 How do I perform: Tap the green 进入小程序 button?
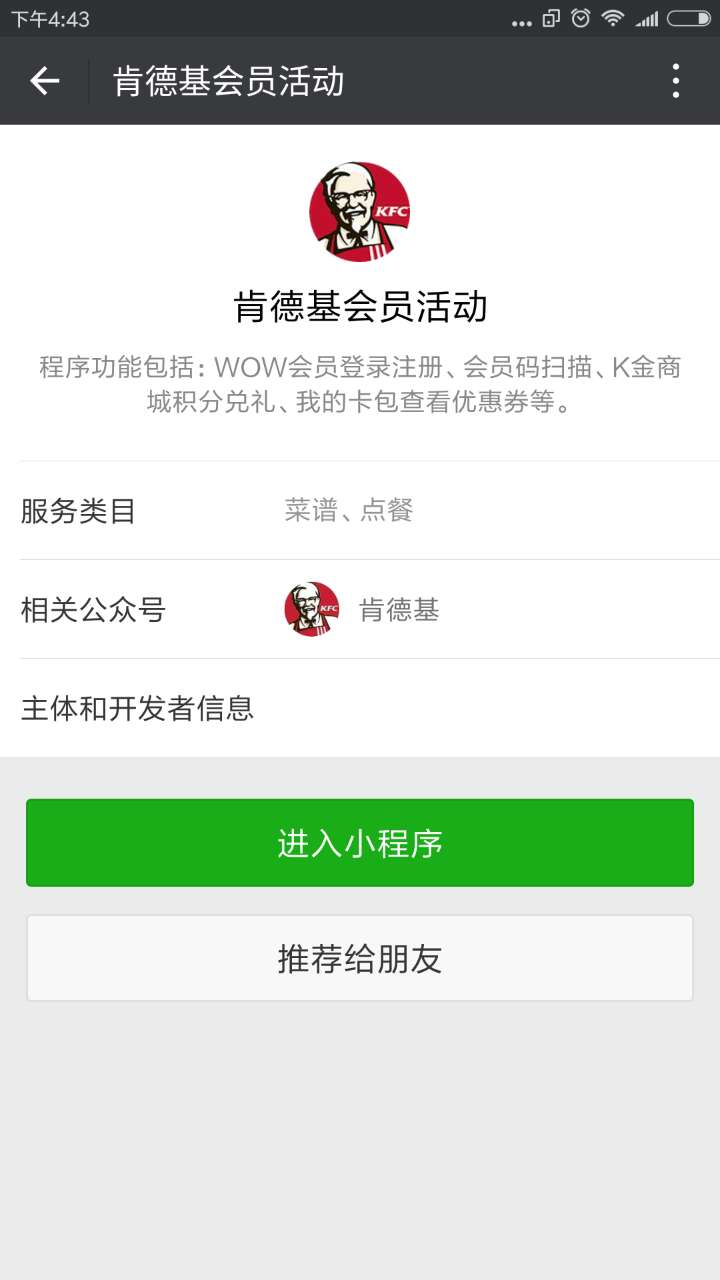pos(360,843)
